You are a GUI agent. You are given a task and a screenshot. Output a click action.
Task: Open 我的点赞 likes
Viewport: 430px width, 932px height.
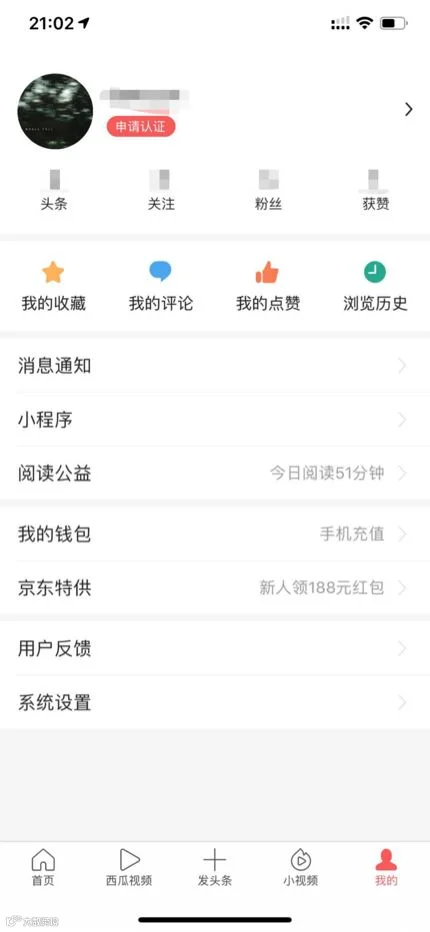coord(268,286)
